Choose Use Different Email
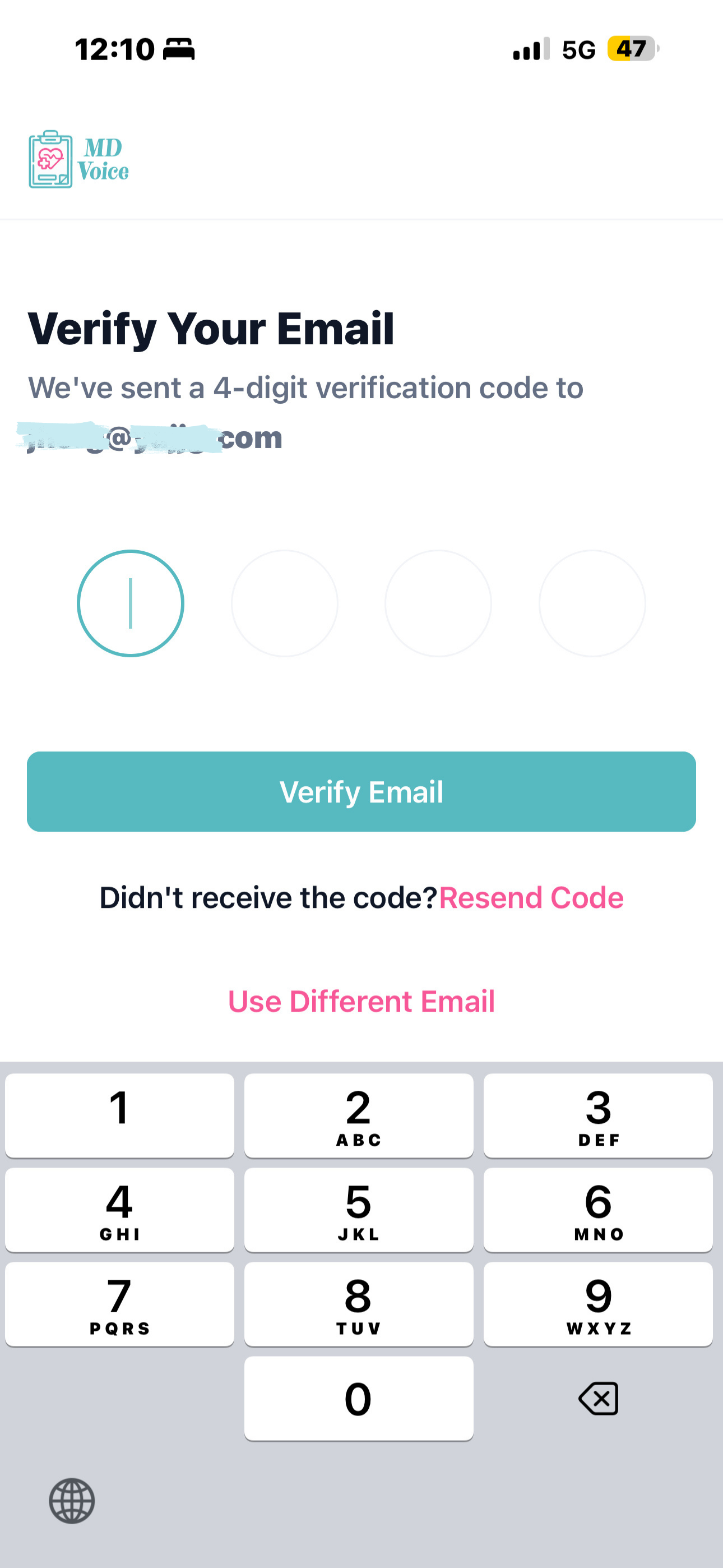 (361, 1001)
